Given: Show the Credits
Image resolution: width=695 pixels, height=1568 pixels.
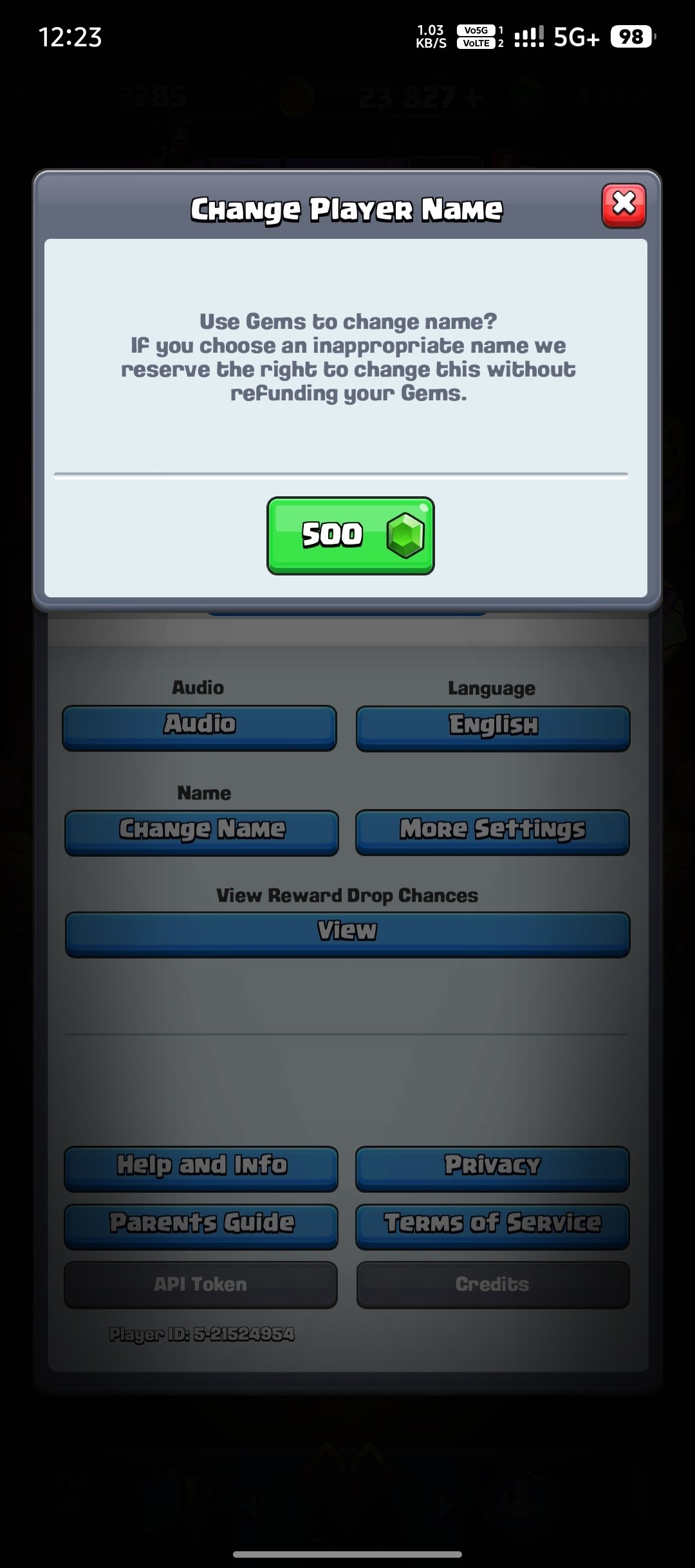Looking at the screenshot, I should (493, 1285).
